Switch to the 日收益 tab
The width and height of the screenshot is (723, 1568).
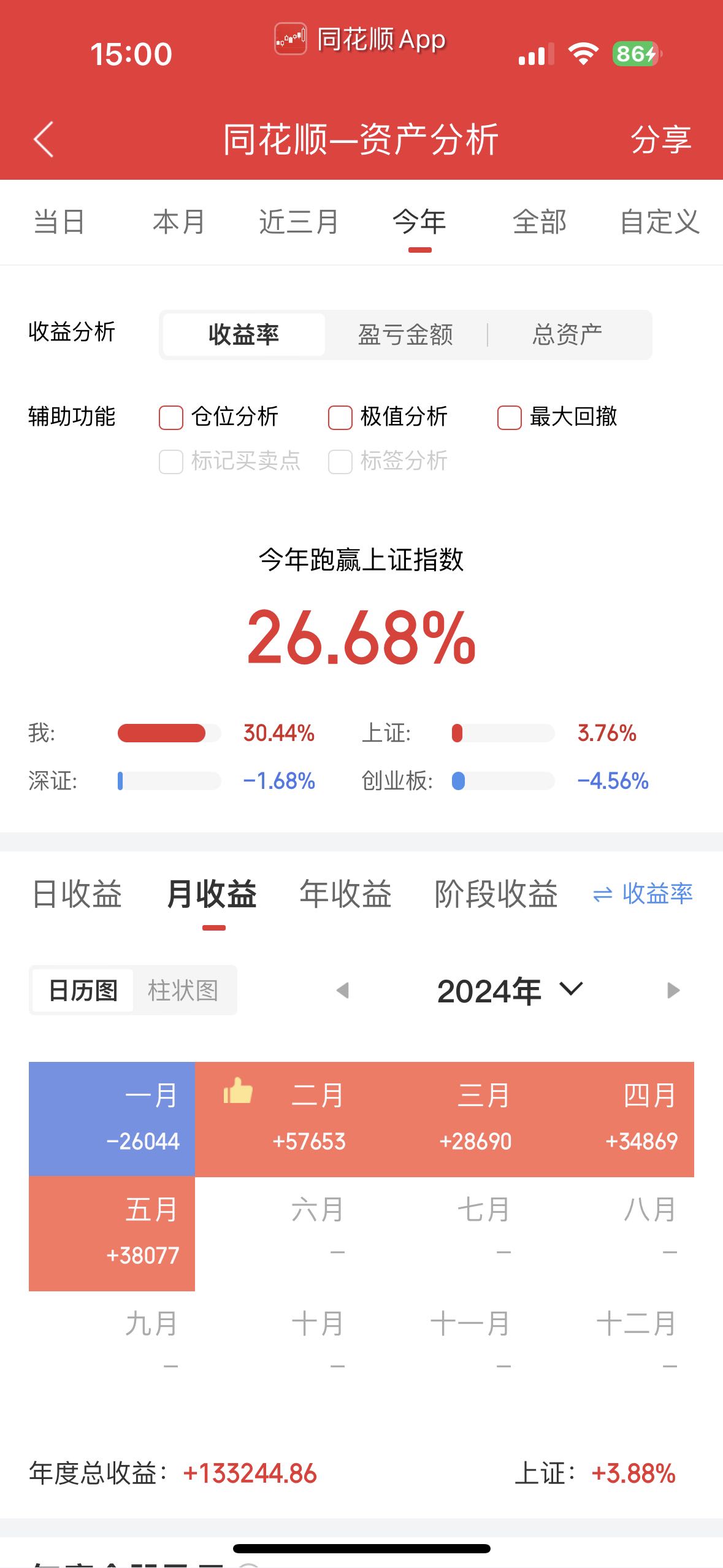[77, 894]
